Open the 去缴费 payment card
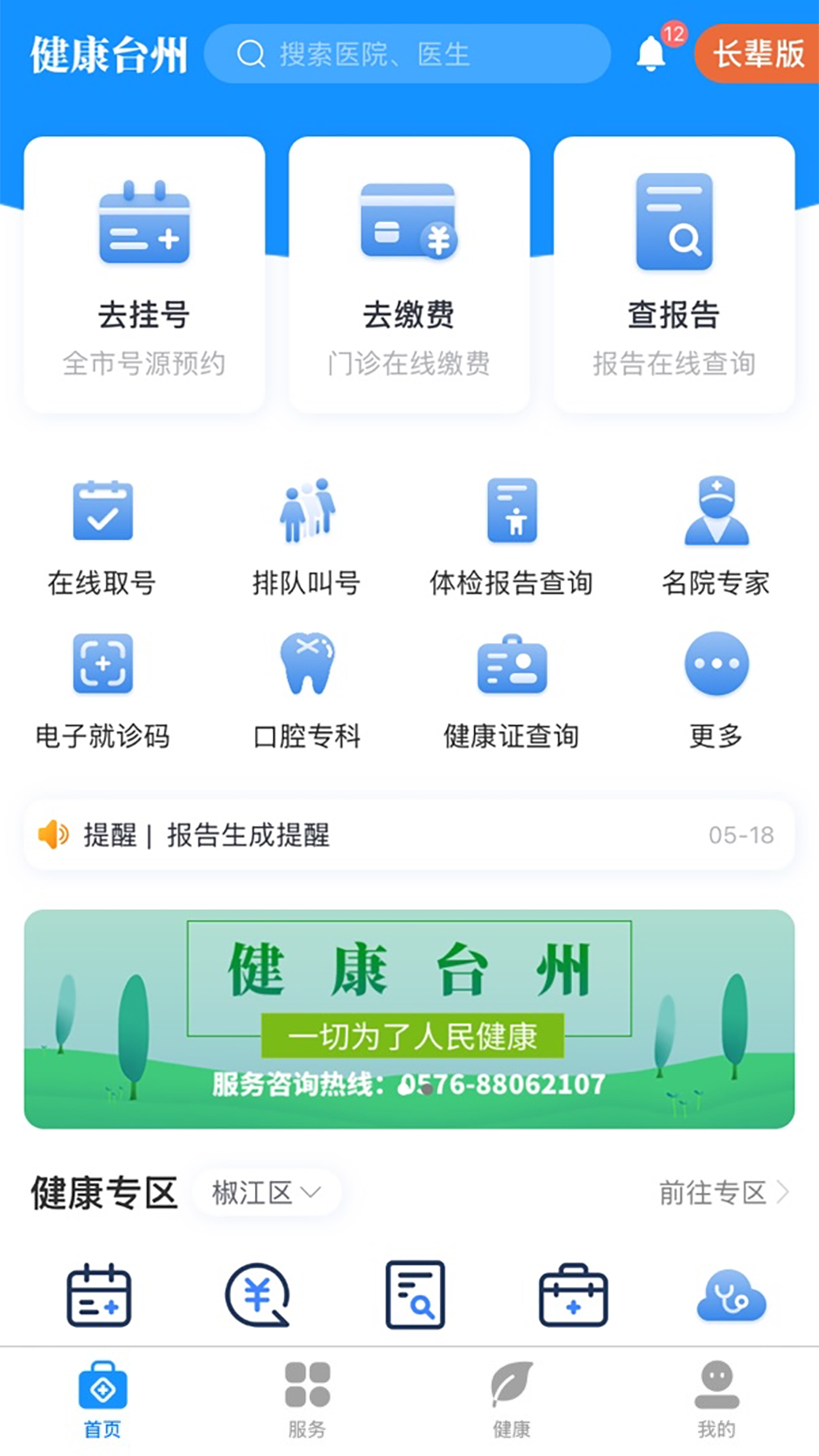This screenshot has height=1456, width=819. 409,275
